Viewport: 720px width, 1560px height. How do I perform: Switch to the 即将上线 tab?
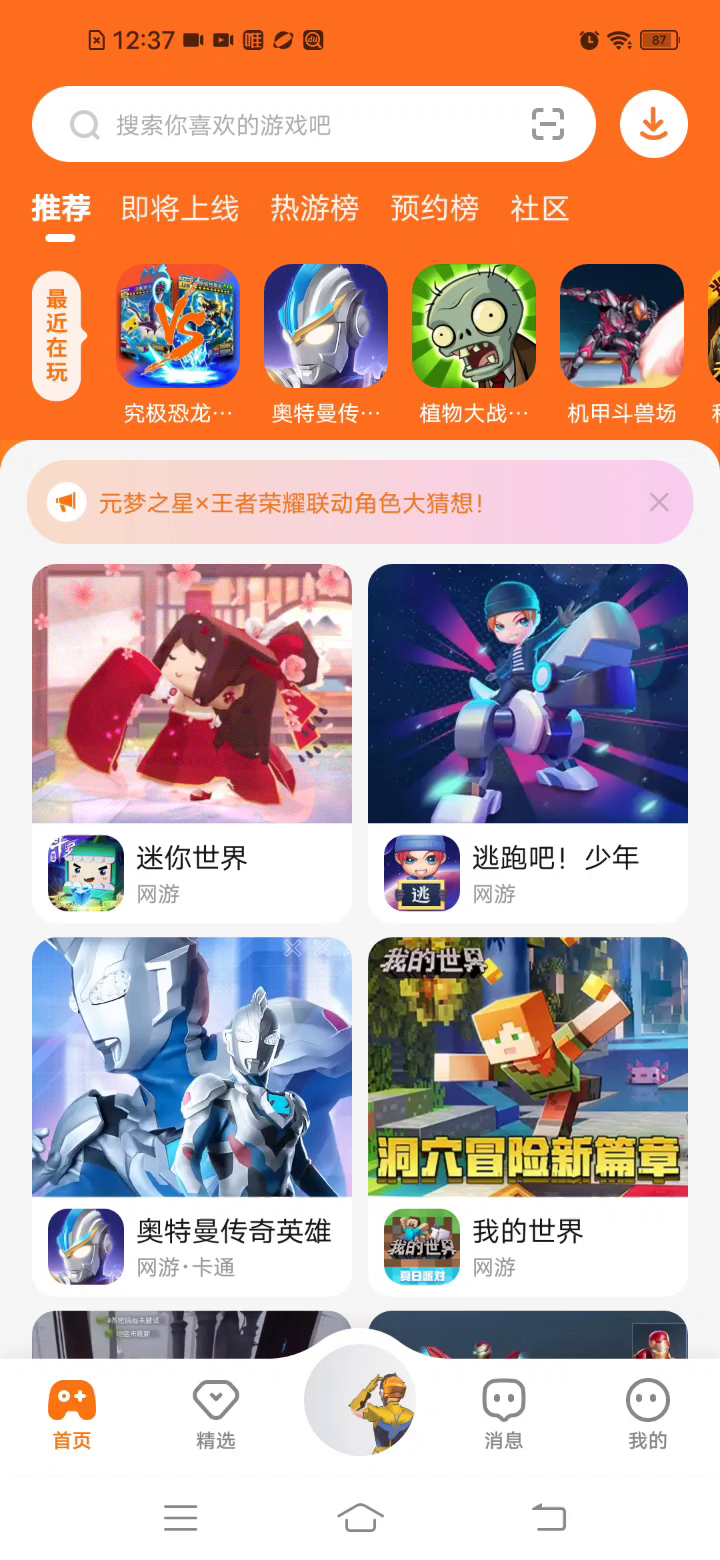pos(180,208)
